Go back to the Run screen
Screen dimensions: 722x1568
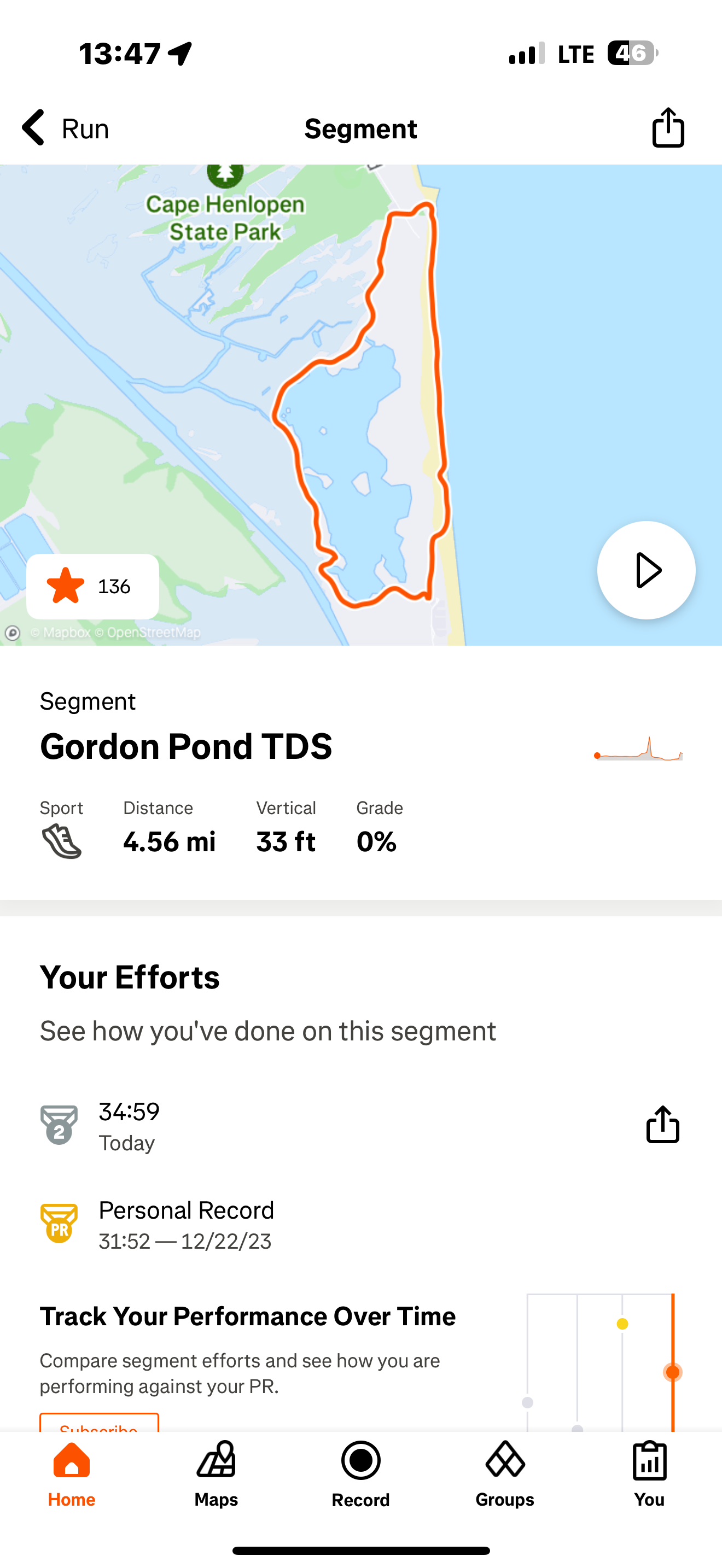tap(65, 128)
